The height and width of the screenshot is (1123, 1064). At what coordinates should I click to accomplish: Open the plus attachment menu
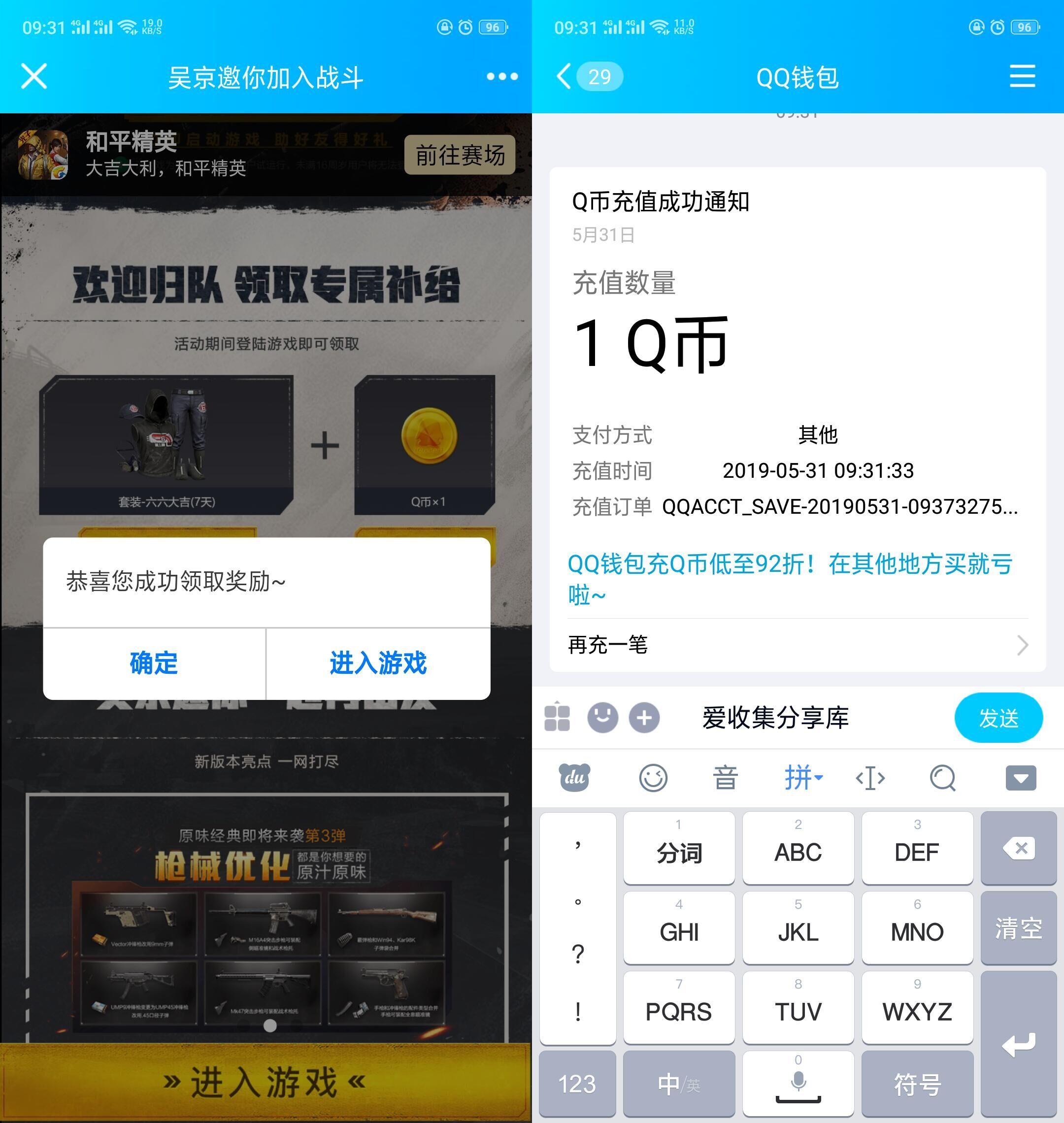(644, 718)
